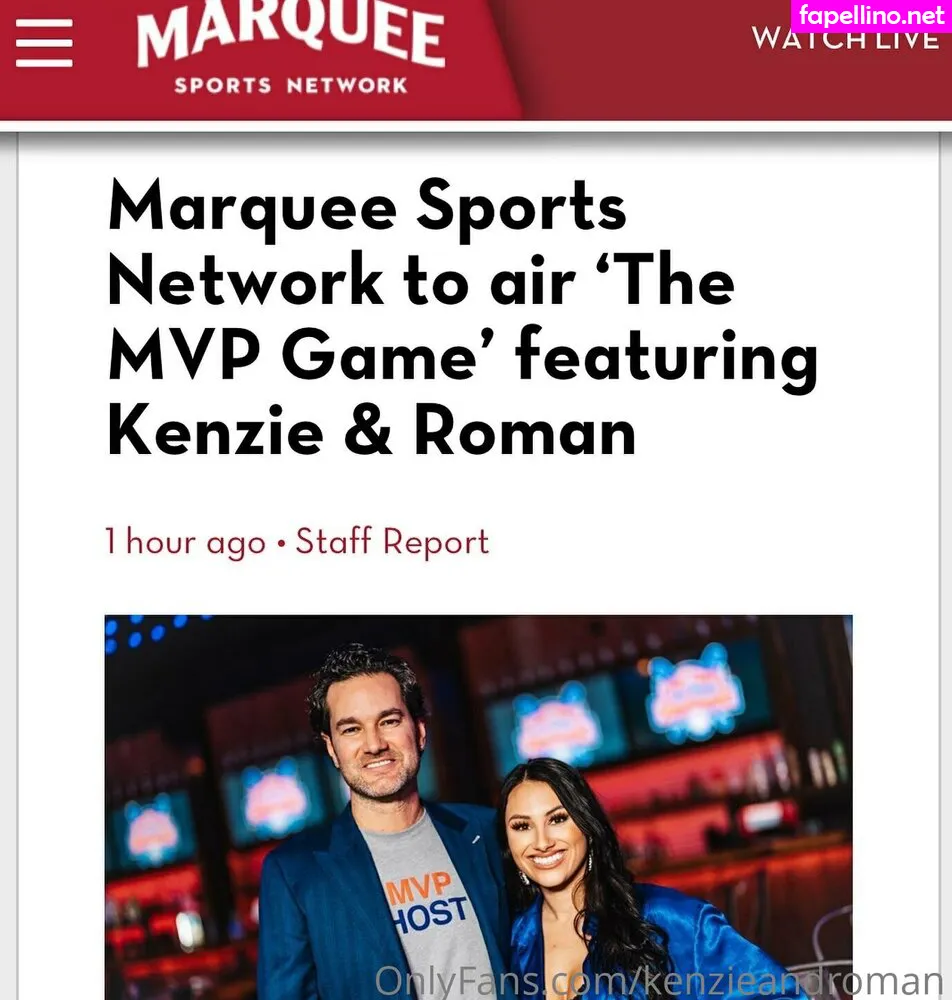Viewport: 952px width, 1000px height.
Task: Open the hamburger navigation menu
Action: tap(44, 44)
